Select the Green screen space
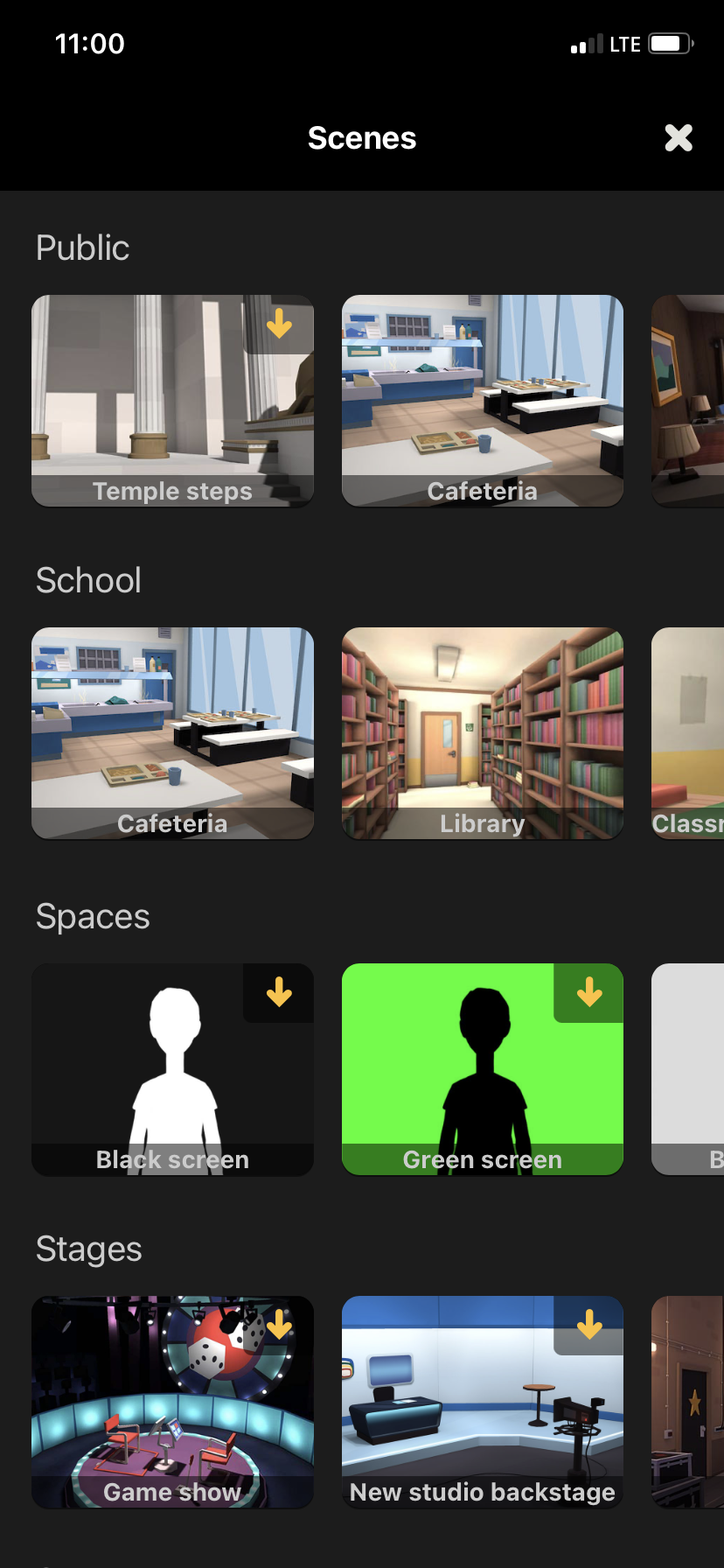This screenshot has height=1568, width=724. (x=482, y=1069)
